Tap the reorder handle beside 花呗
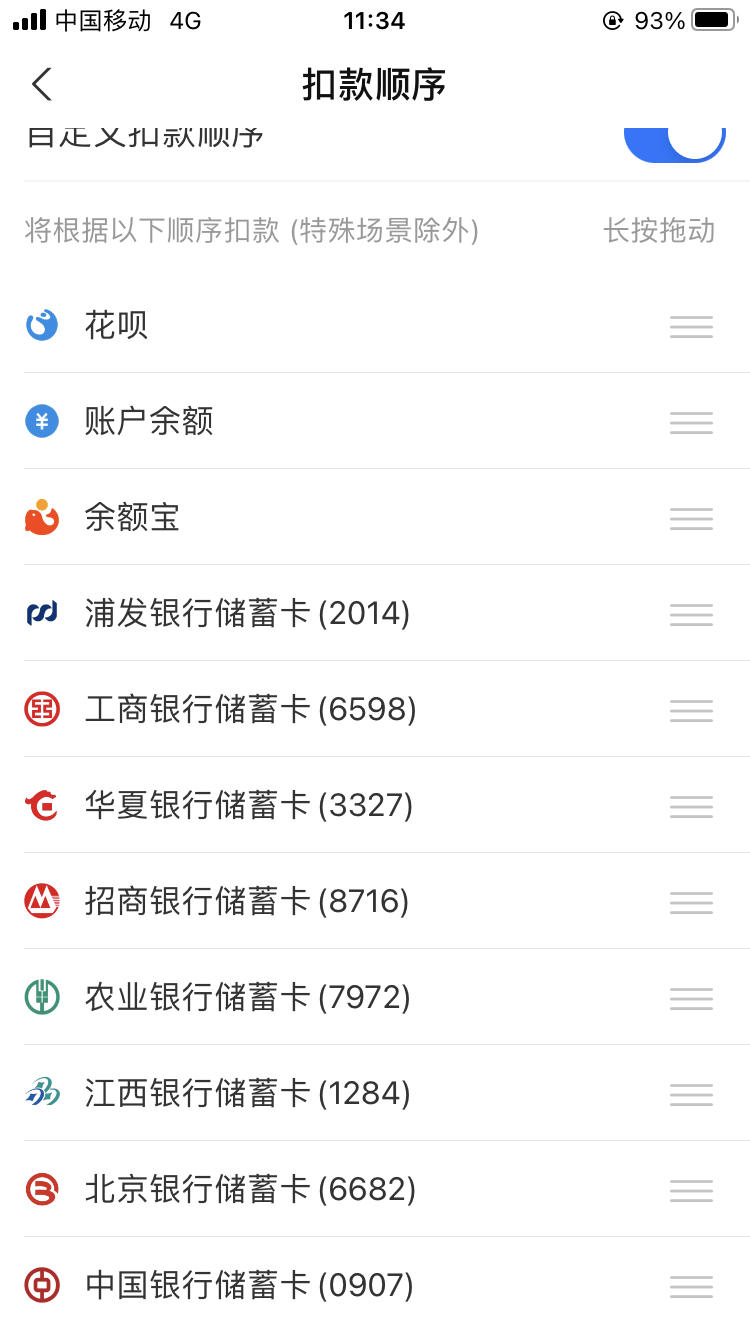750x1334 pixels. tap(691, 327)
